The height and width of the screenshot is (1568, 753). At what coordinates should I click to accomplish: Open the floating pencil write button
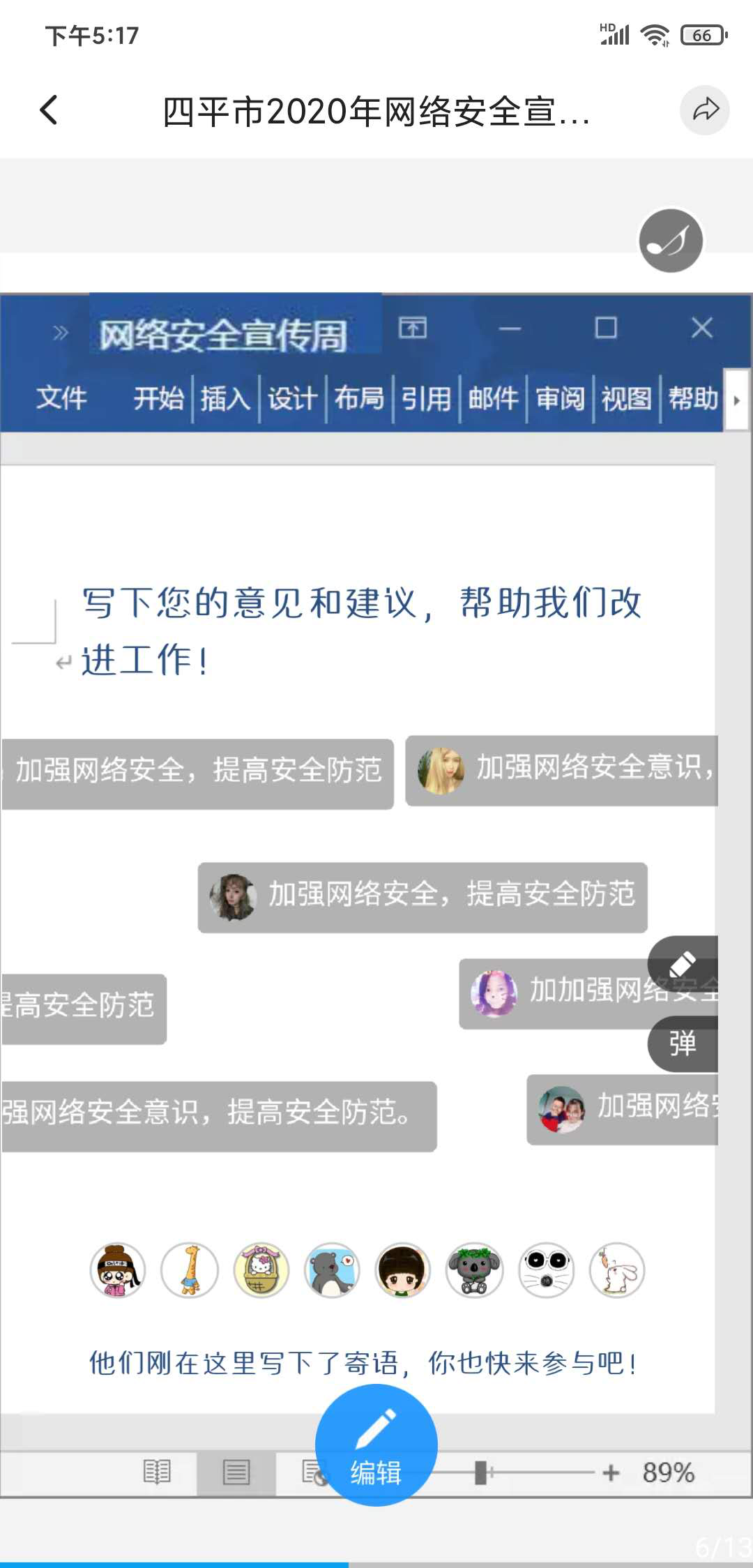pyautogui.click(x=683, y=965)
